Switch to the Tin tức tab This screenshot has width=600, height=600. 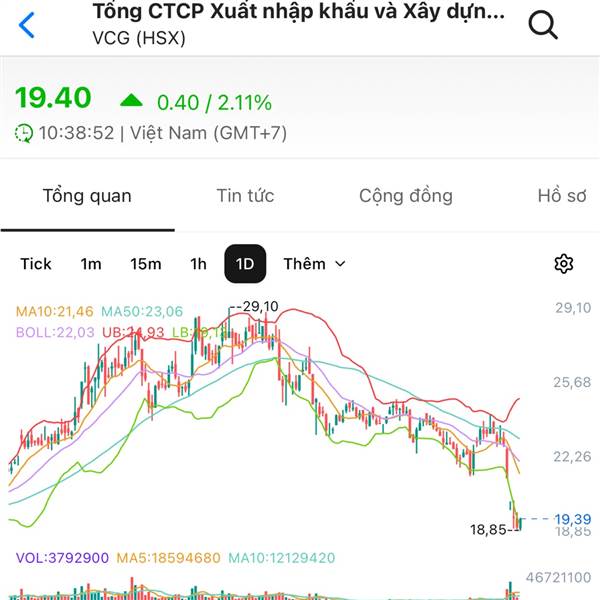coord(245,196)
